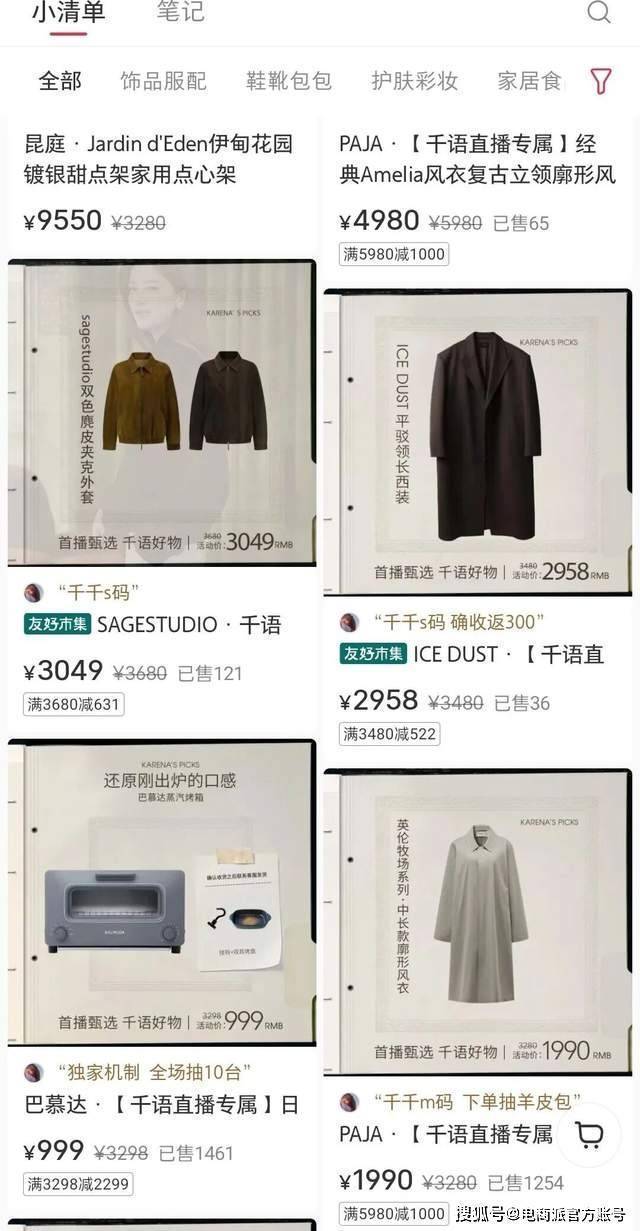Filter by 饰品服配 category

pyautogui.click(x=163, y=81)
